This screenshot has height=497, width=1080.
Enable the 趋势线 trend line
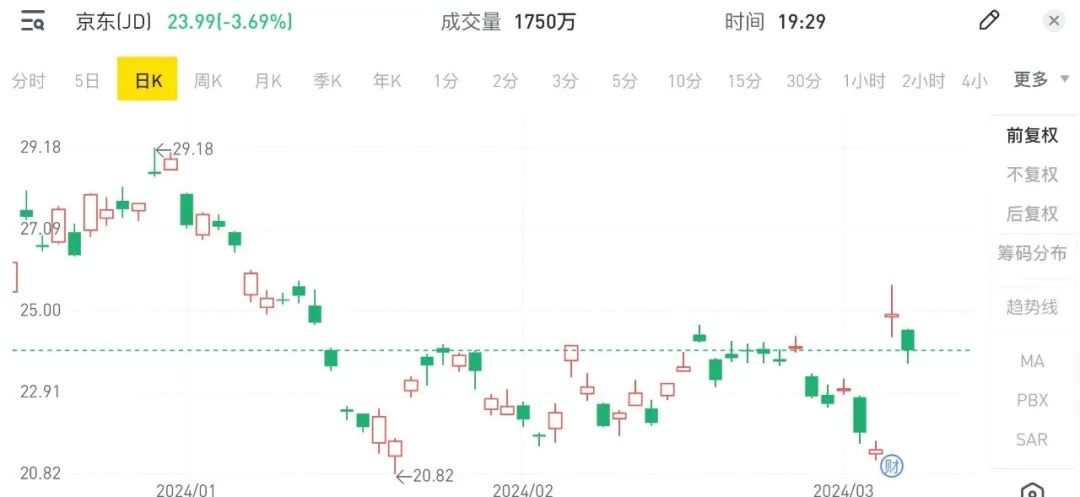point(1032,307)
